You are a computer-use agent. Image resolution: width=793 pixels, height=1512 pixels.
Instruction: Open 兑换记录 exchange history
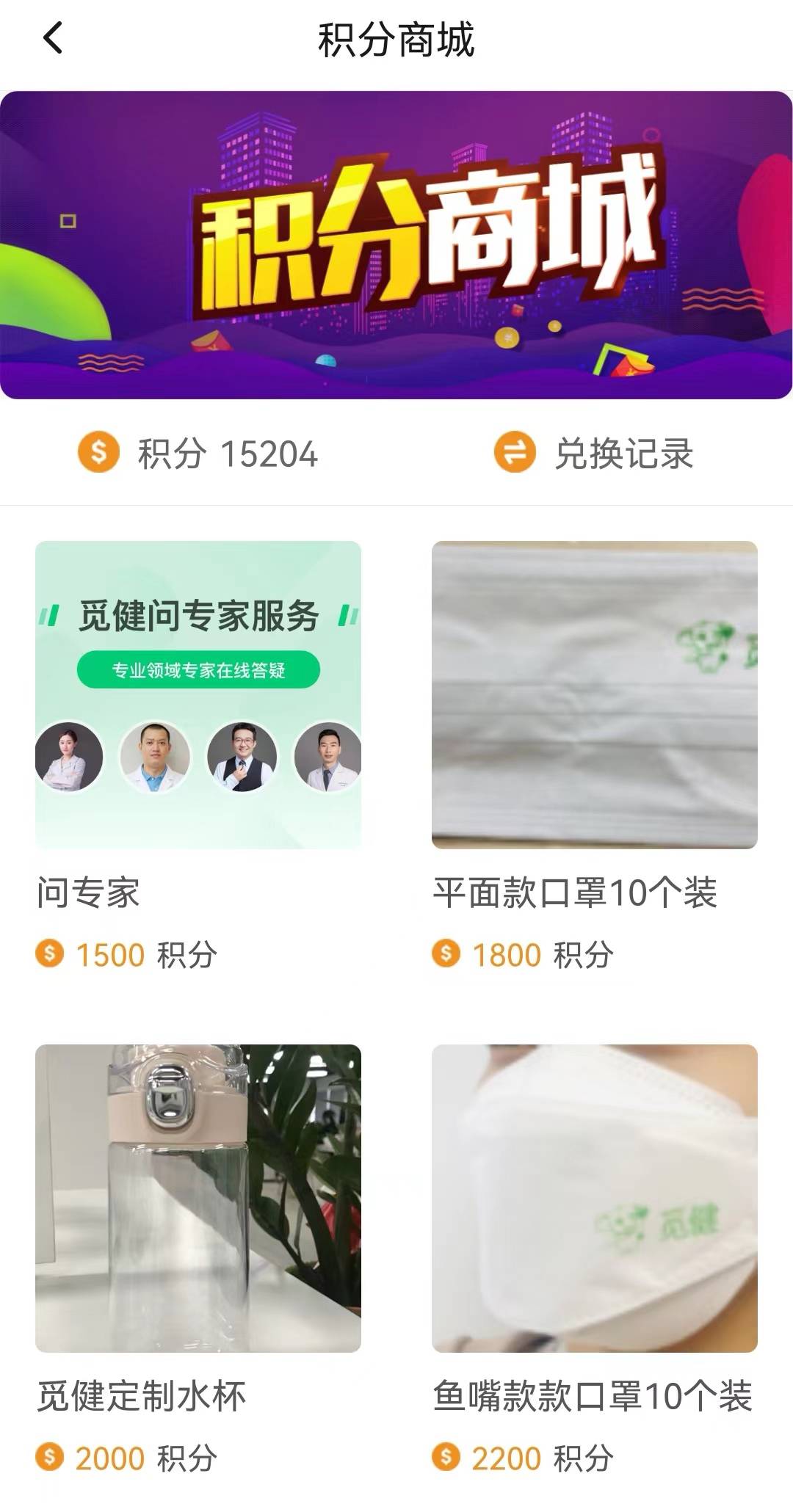click(593, 453)
